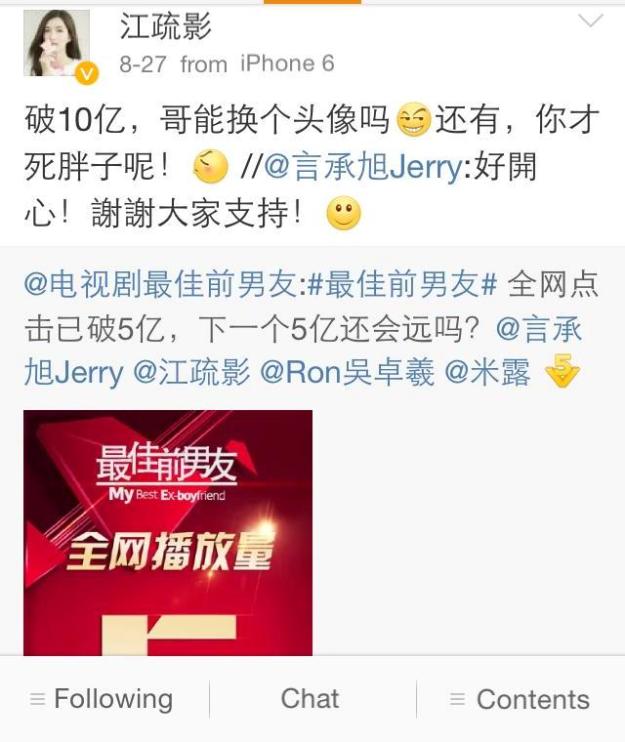Open the #最佳前男友# hashtag
Viewport: 625px width, 742px height.
[402, 285]
